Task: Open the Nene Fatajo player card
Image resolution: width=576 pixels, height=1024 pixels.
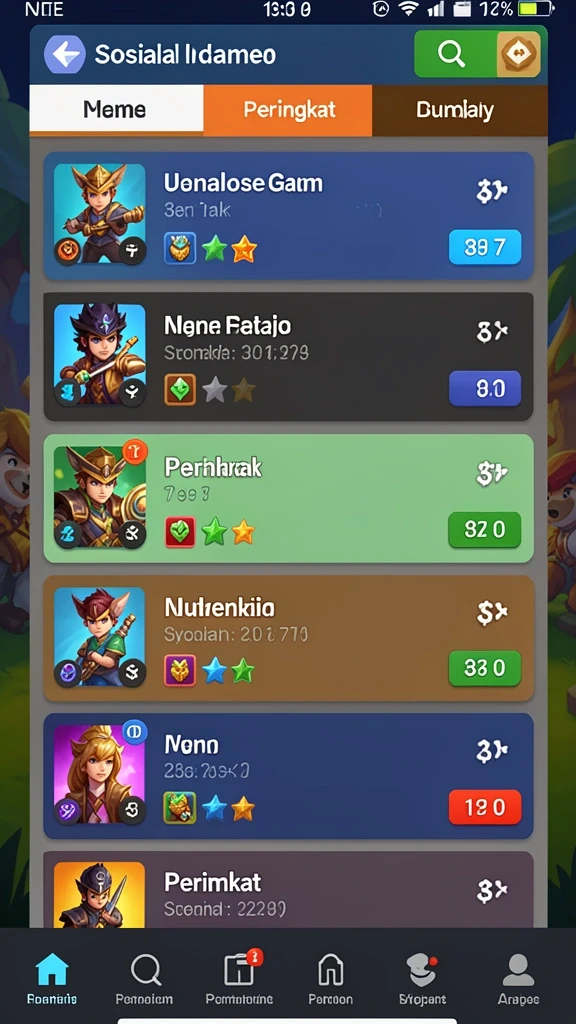Action: [x=288, y=357]
